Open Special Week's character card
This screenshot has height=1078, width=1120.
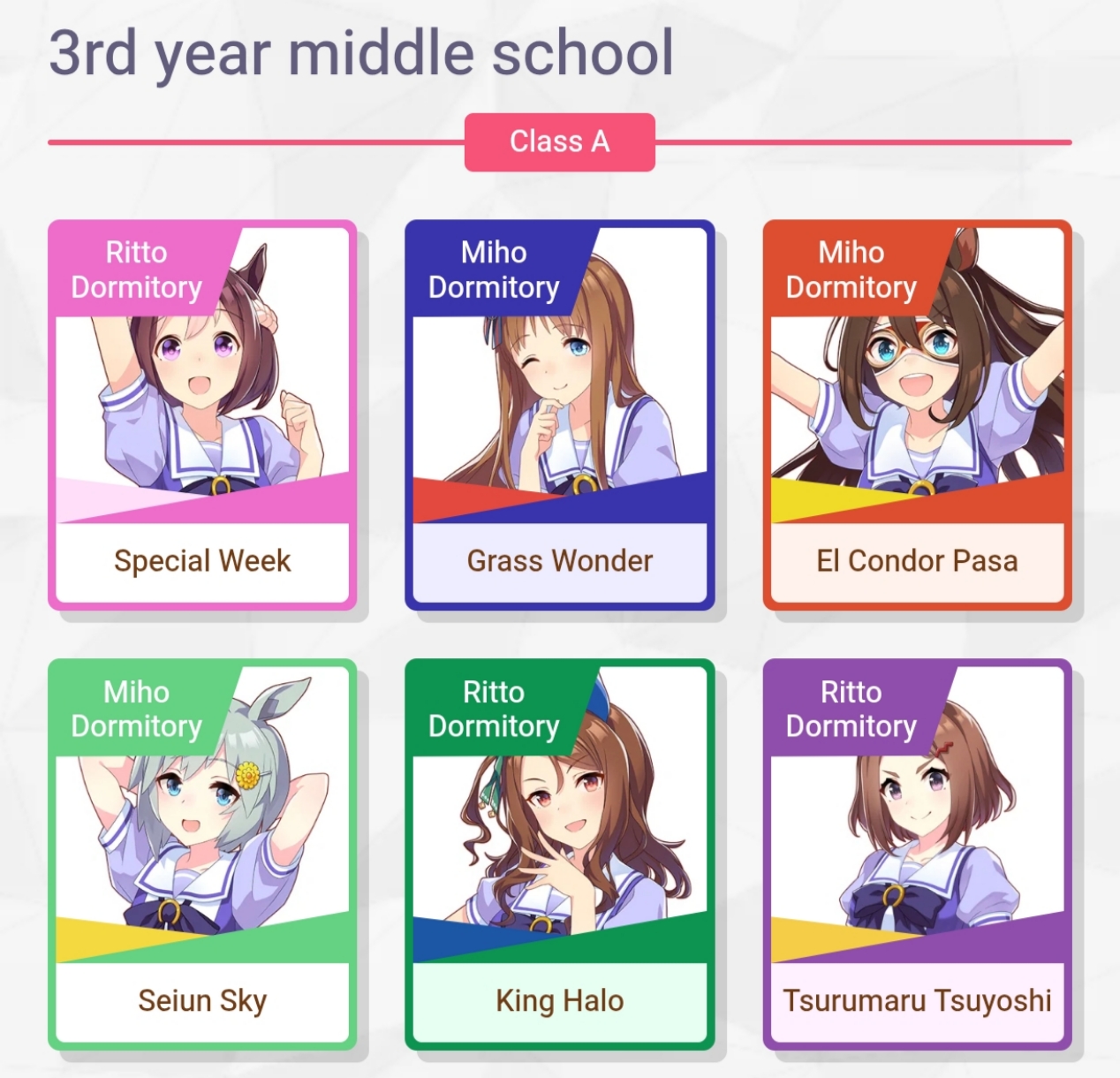(202, 414)
